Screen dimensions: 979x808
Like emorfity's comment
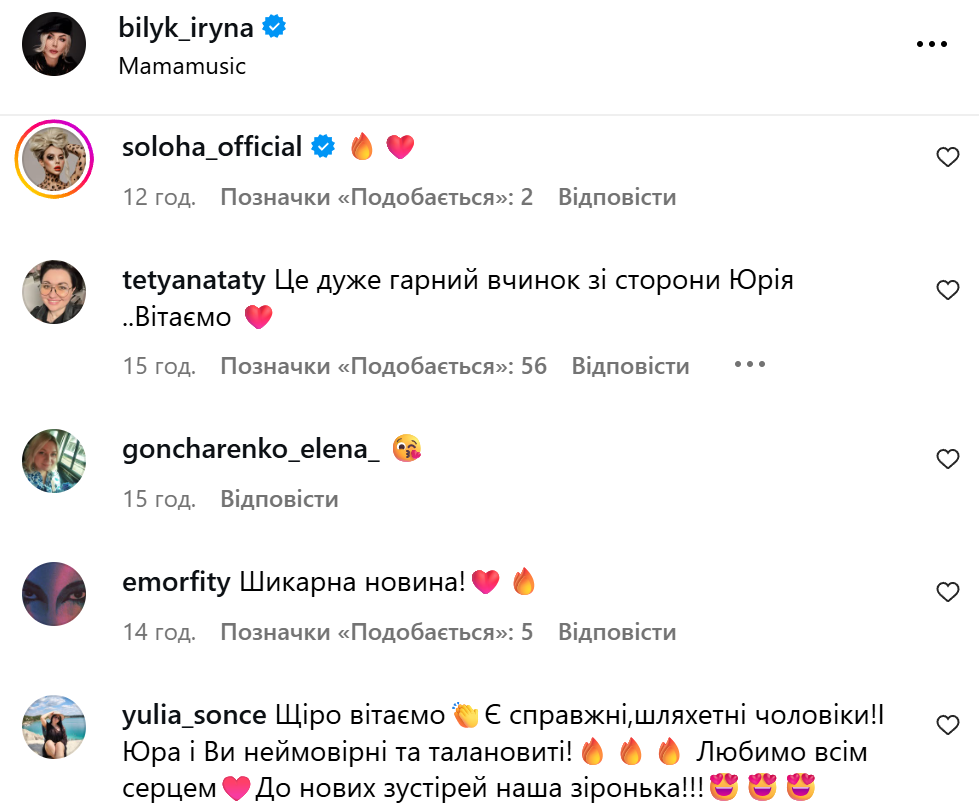coord(947,592)
